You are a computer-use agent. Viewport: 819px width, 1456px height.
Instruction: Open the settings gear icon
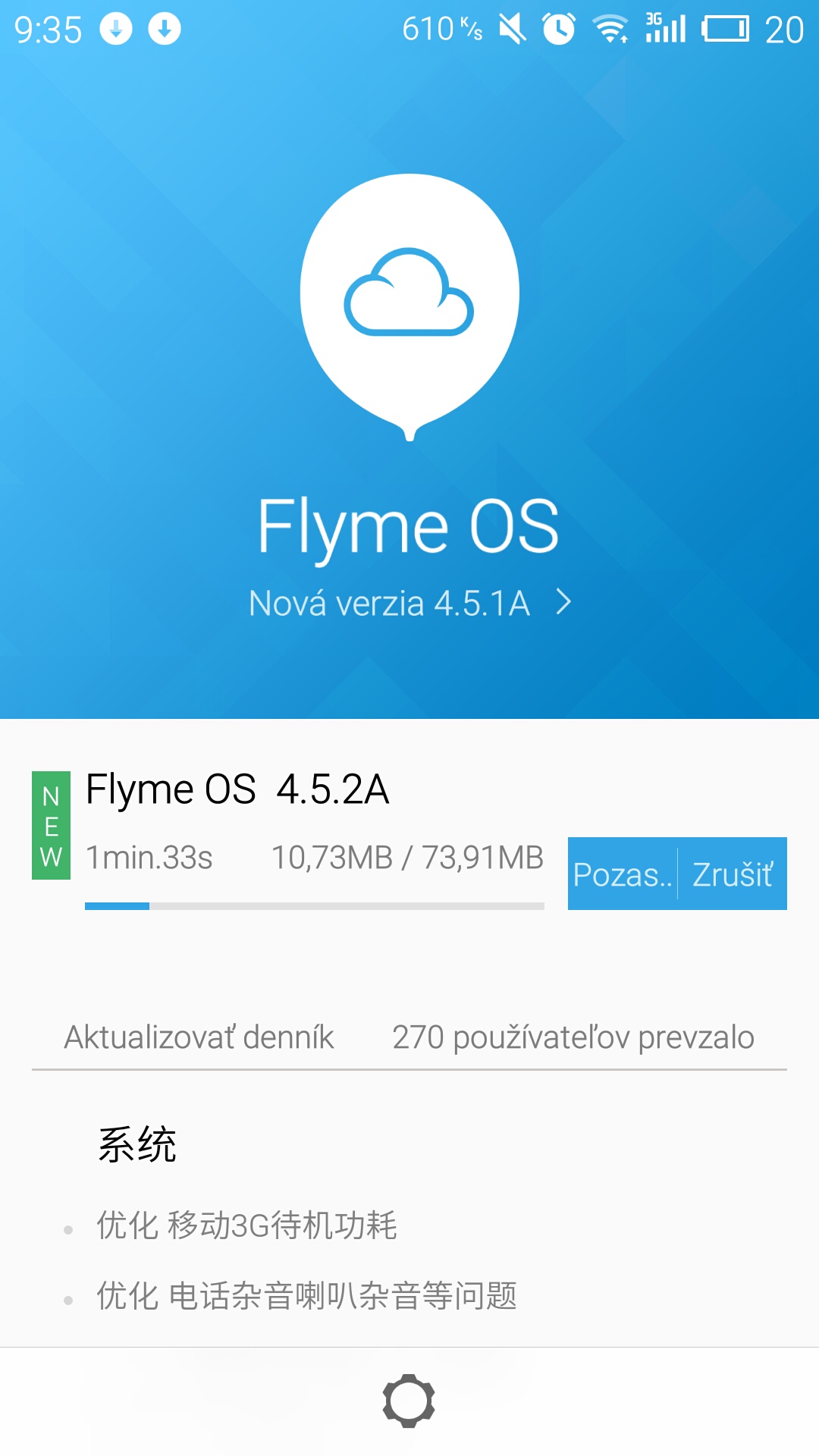click(409, 1401)
